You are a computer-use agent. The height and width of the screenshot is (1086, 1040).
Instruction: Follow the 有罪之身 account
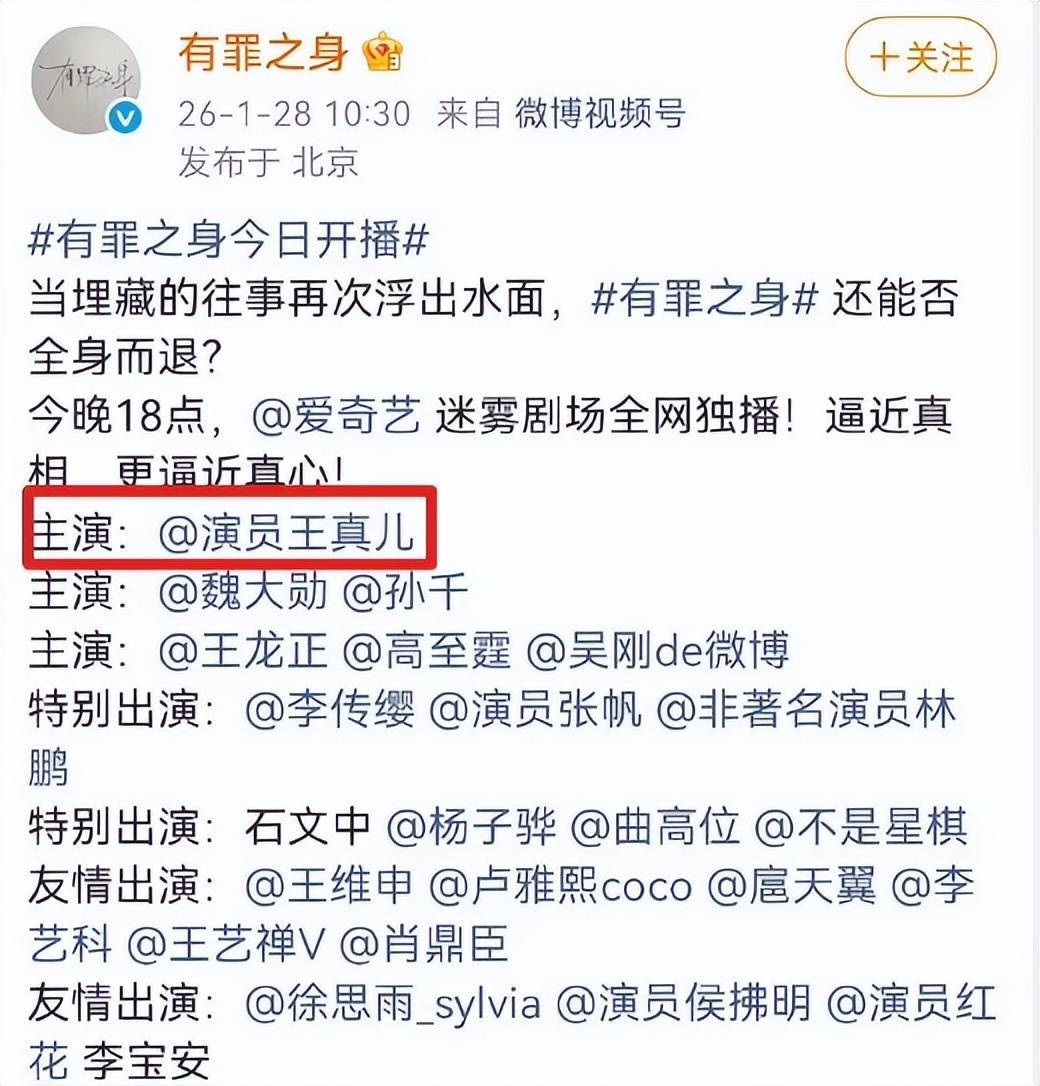click(921, 58)
